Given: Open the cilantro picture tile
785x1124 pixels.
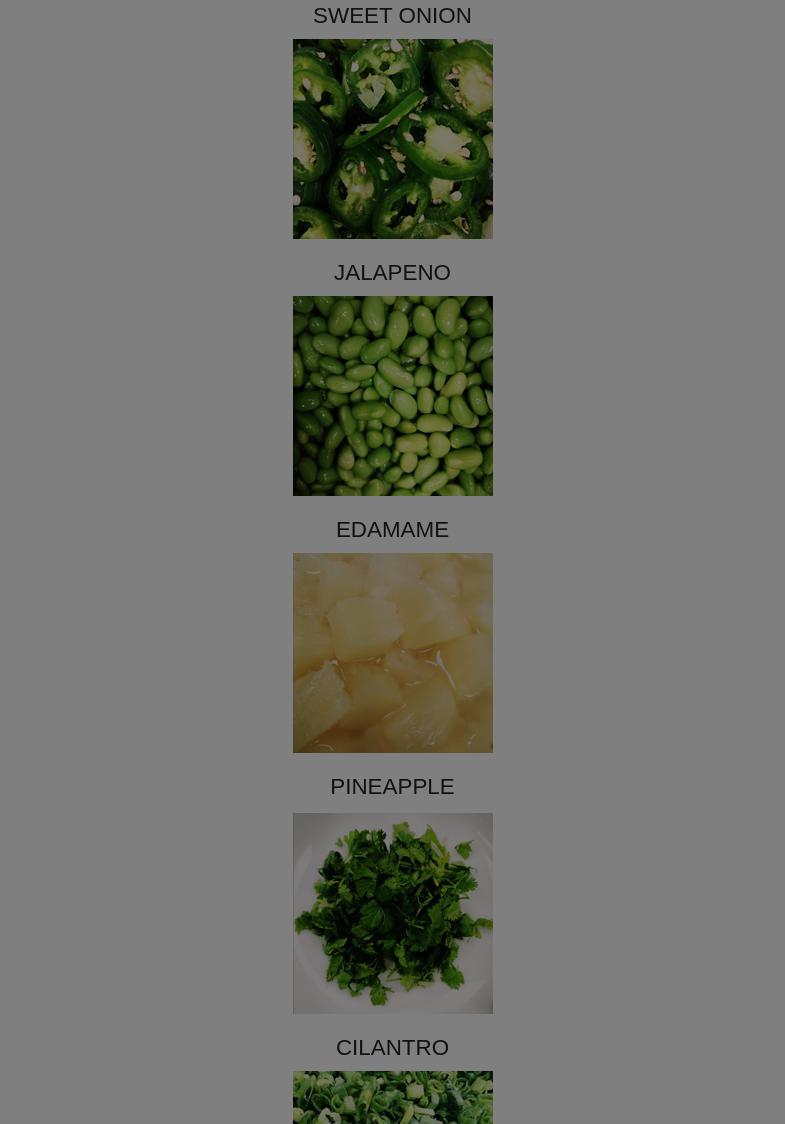Looking at the screenshot, I should pyautogui.click(x=392, y=913).
